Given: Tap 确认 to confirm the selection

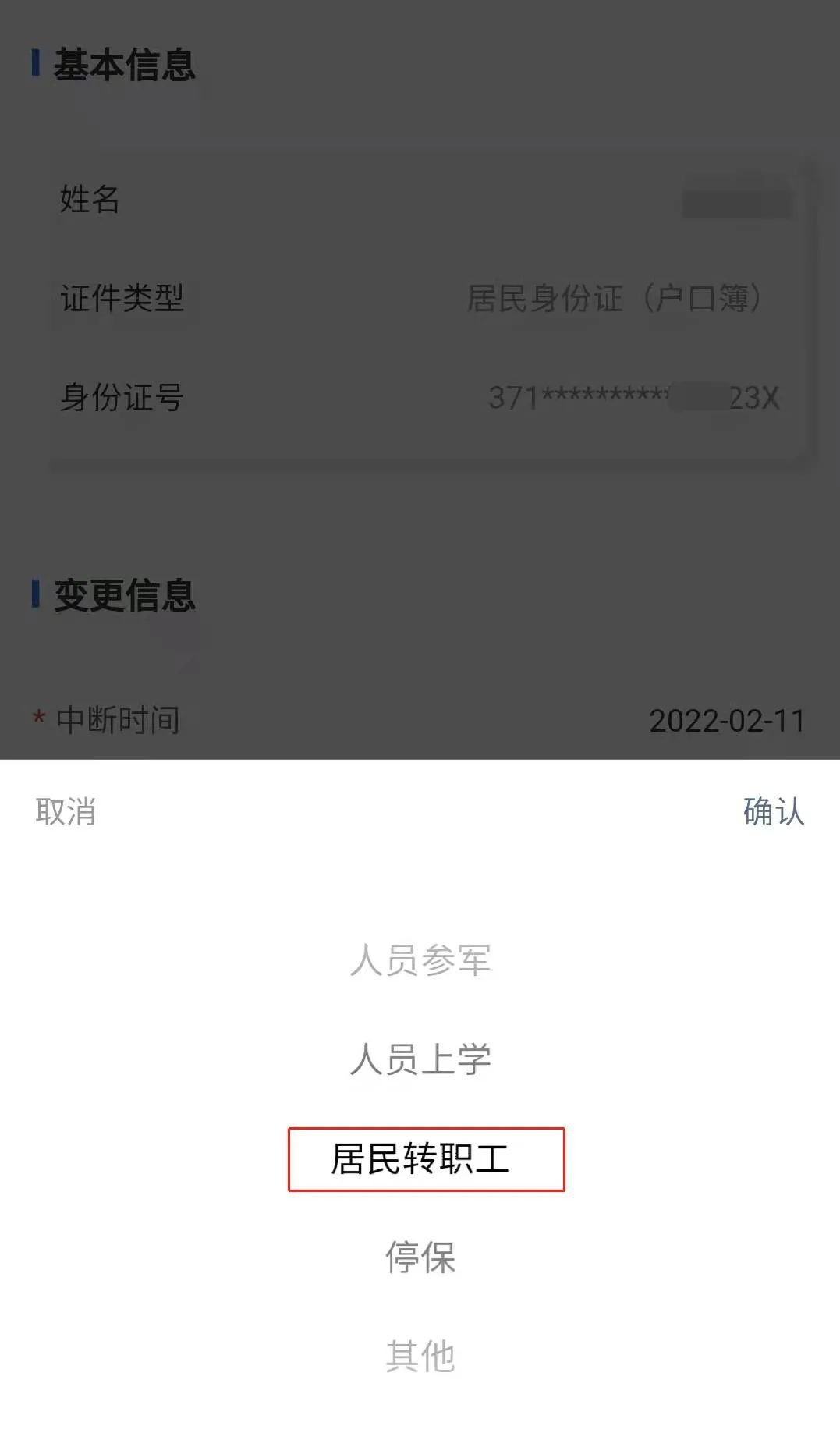Looking at the screenshot, I should point(772,811).
